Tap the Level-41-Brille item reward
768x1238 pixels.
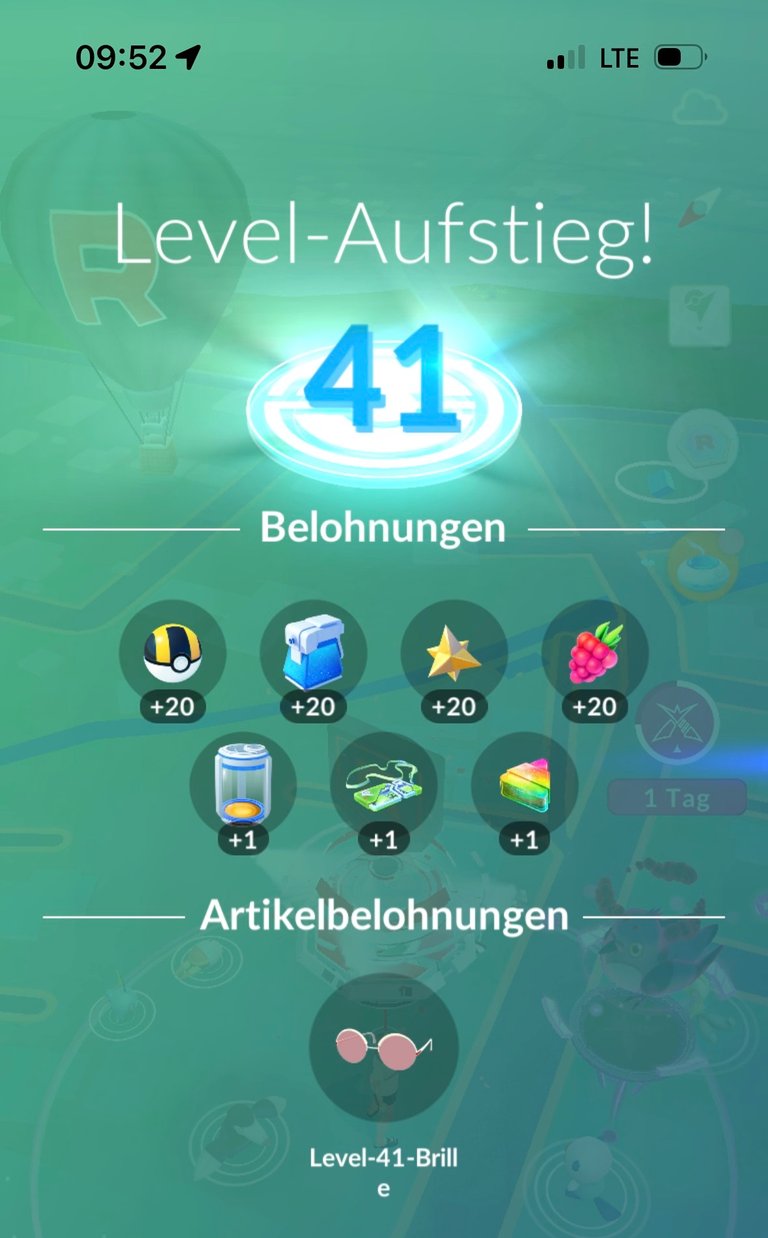[x=384, y=1047]
